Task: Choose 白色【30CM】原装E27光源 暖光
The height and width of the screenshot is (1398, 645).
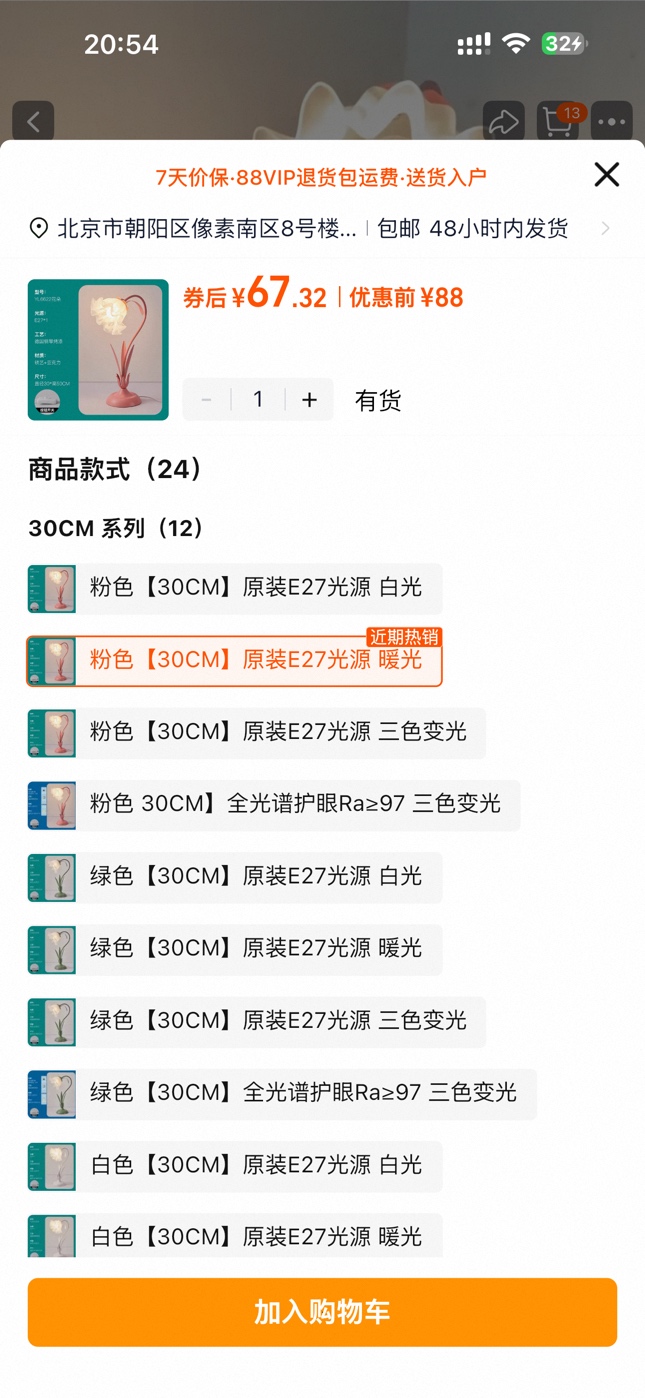Action: point(235,1236)
